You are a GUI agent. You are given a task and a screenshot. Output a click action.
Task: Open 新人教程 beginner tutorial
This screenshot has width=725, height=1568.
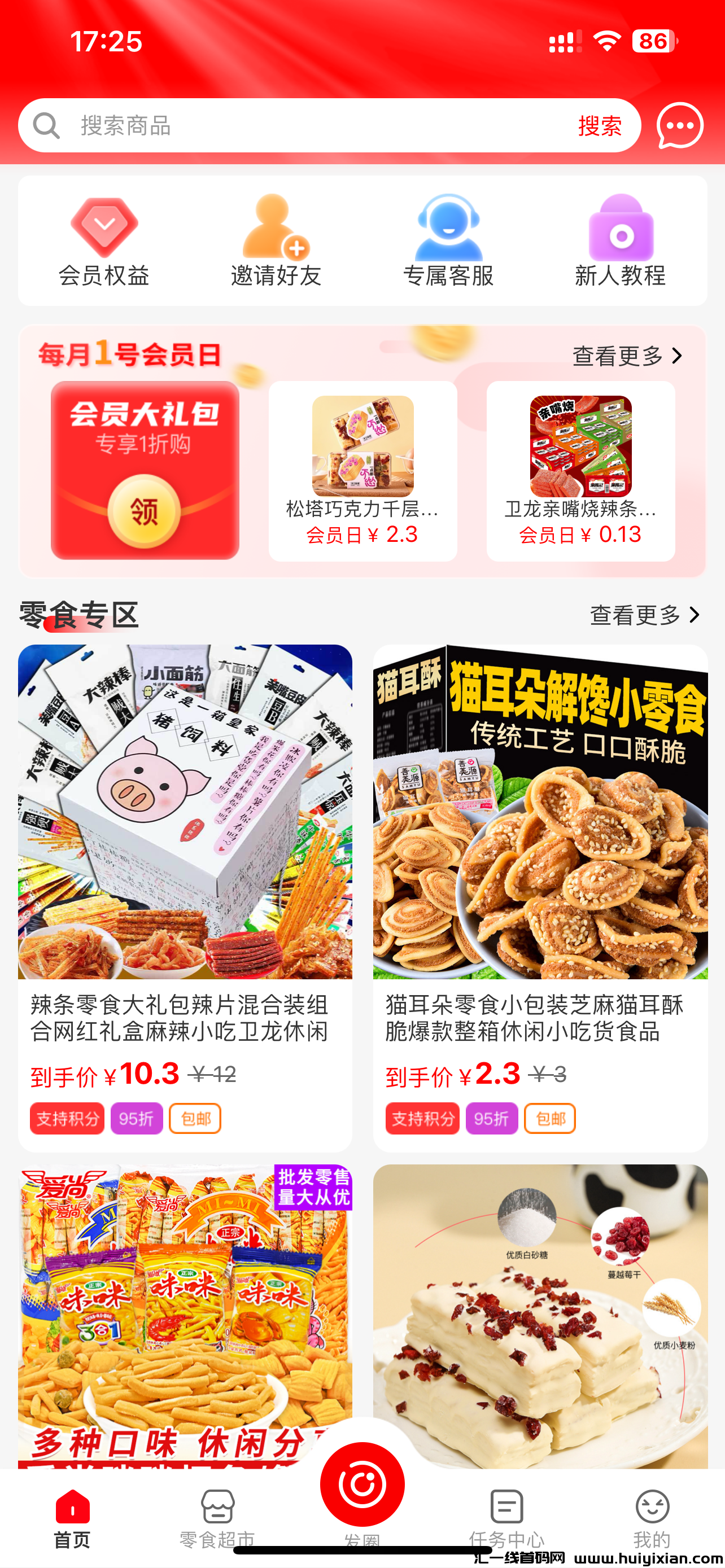coord(621,241)
